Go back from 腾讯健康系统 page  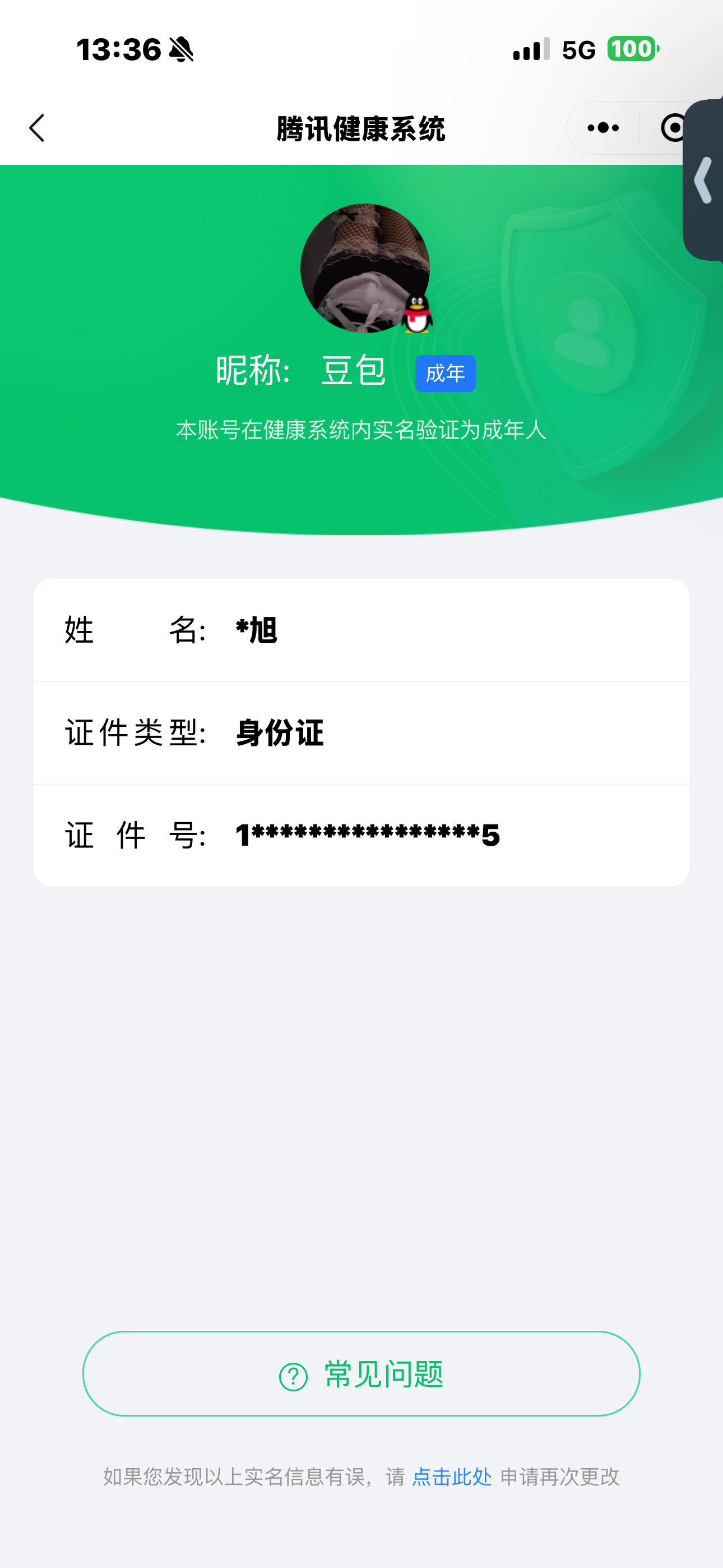click(38, 128)
